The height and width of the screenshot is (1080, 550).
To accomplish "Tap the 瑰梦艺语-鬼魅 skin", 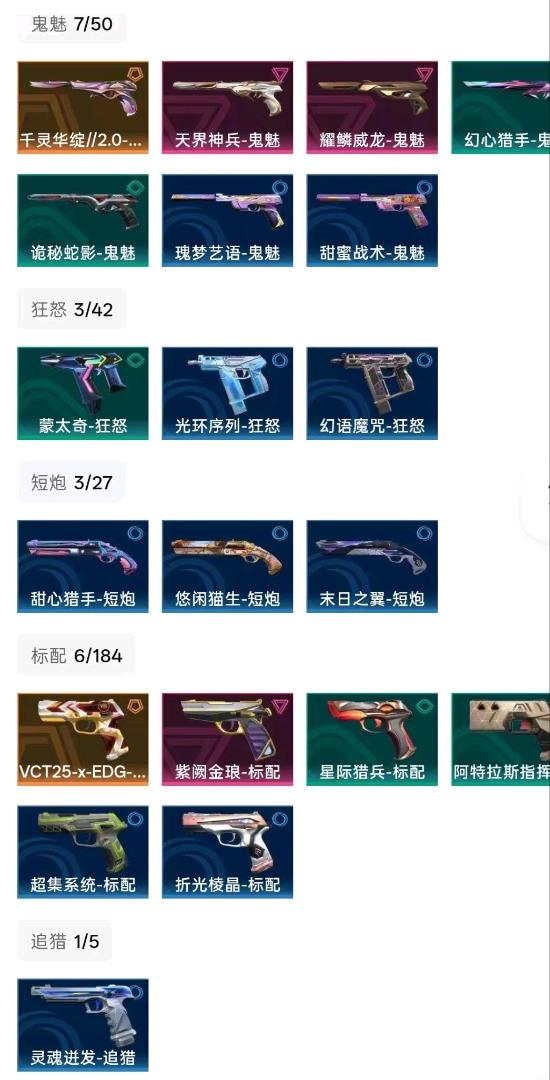I will click(x=227, y=220).
